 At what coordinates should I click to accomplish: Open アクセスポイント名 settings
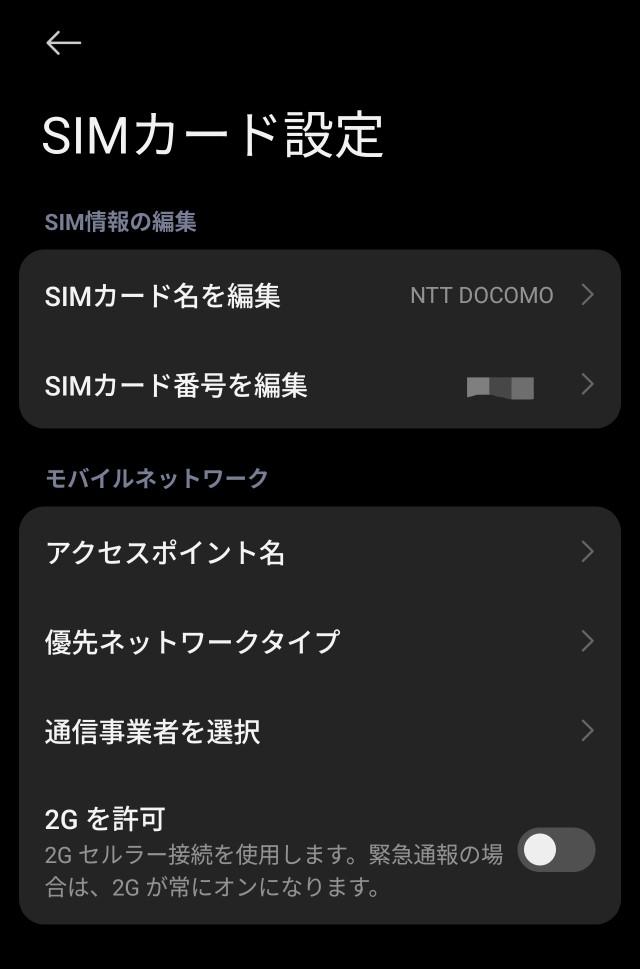coord(320,552)
